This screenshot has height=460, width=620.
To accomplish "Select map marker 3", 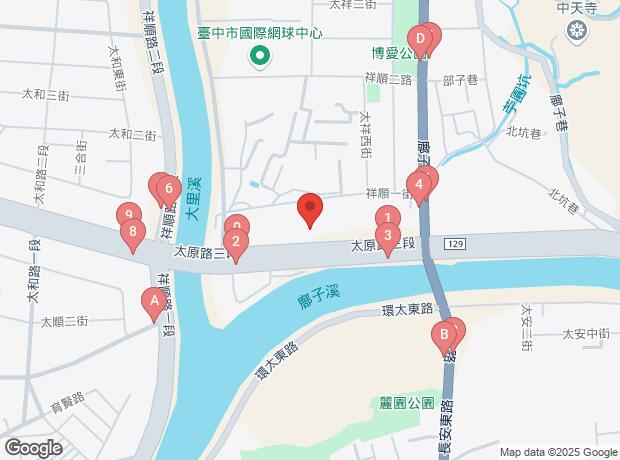I will point(387,236).
